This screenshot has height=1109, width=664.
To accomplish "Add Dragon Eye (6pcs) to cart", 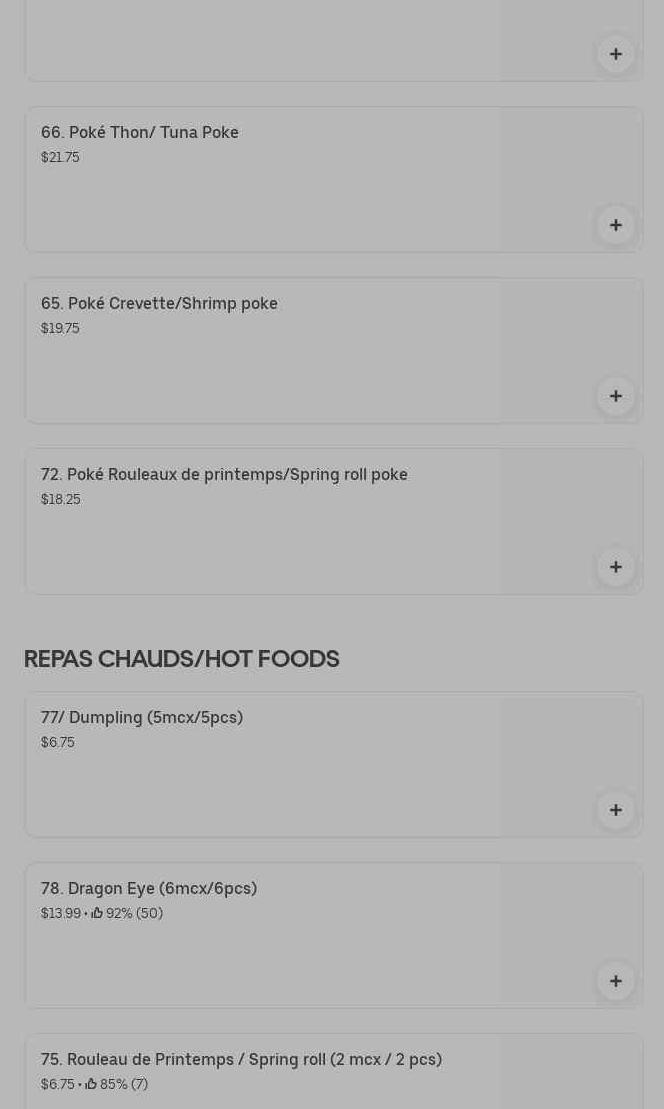I will tap(615, 981).
